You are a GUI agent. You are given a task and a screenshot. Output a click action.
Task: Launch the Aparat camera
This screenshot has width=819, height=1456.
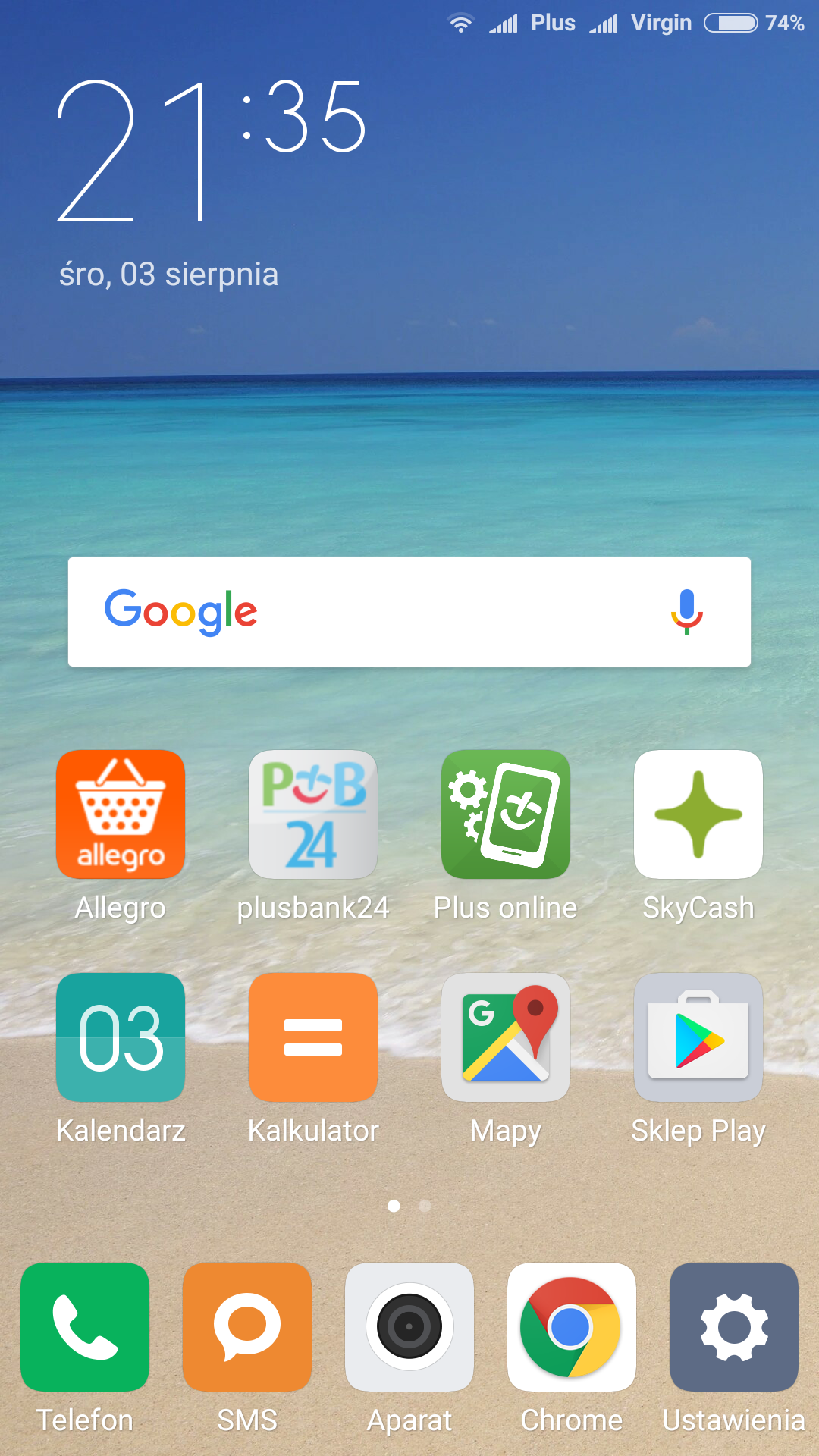click(409, 1327)
